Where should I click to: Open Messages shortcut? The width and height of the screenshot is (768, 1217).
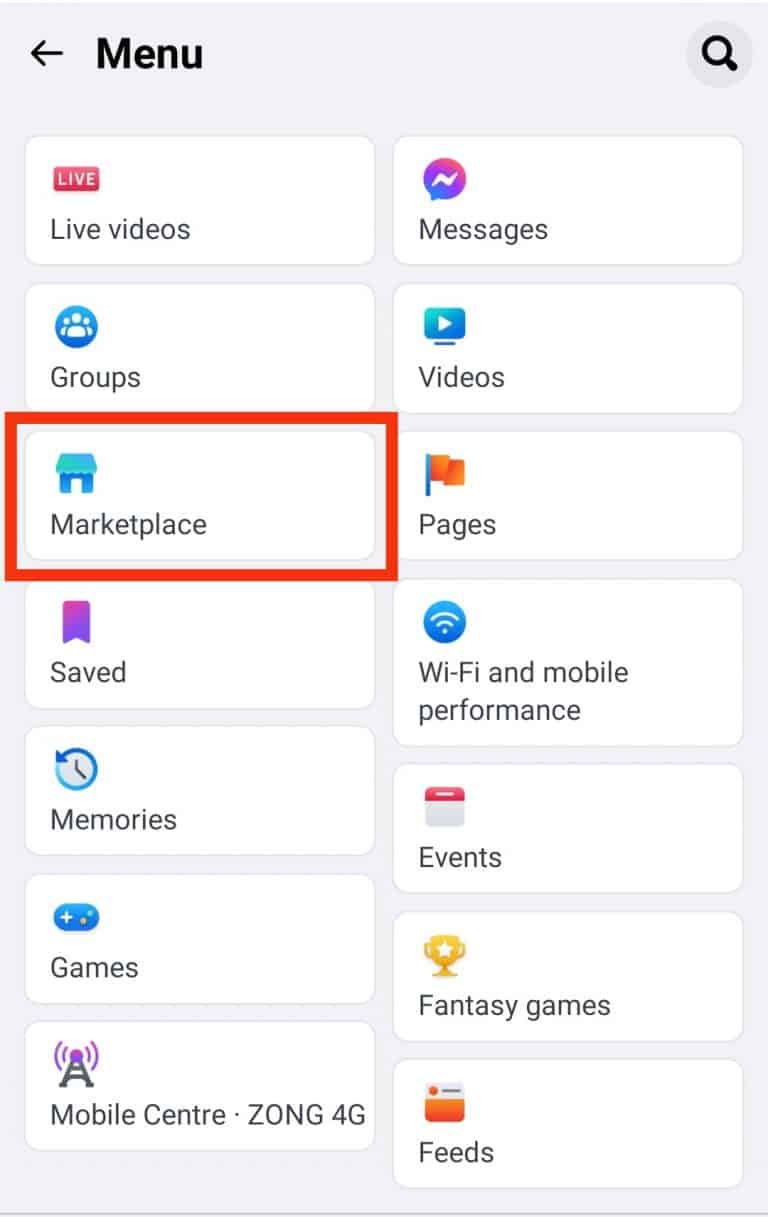click(567, 201)
